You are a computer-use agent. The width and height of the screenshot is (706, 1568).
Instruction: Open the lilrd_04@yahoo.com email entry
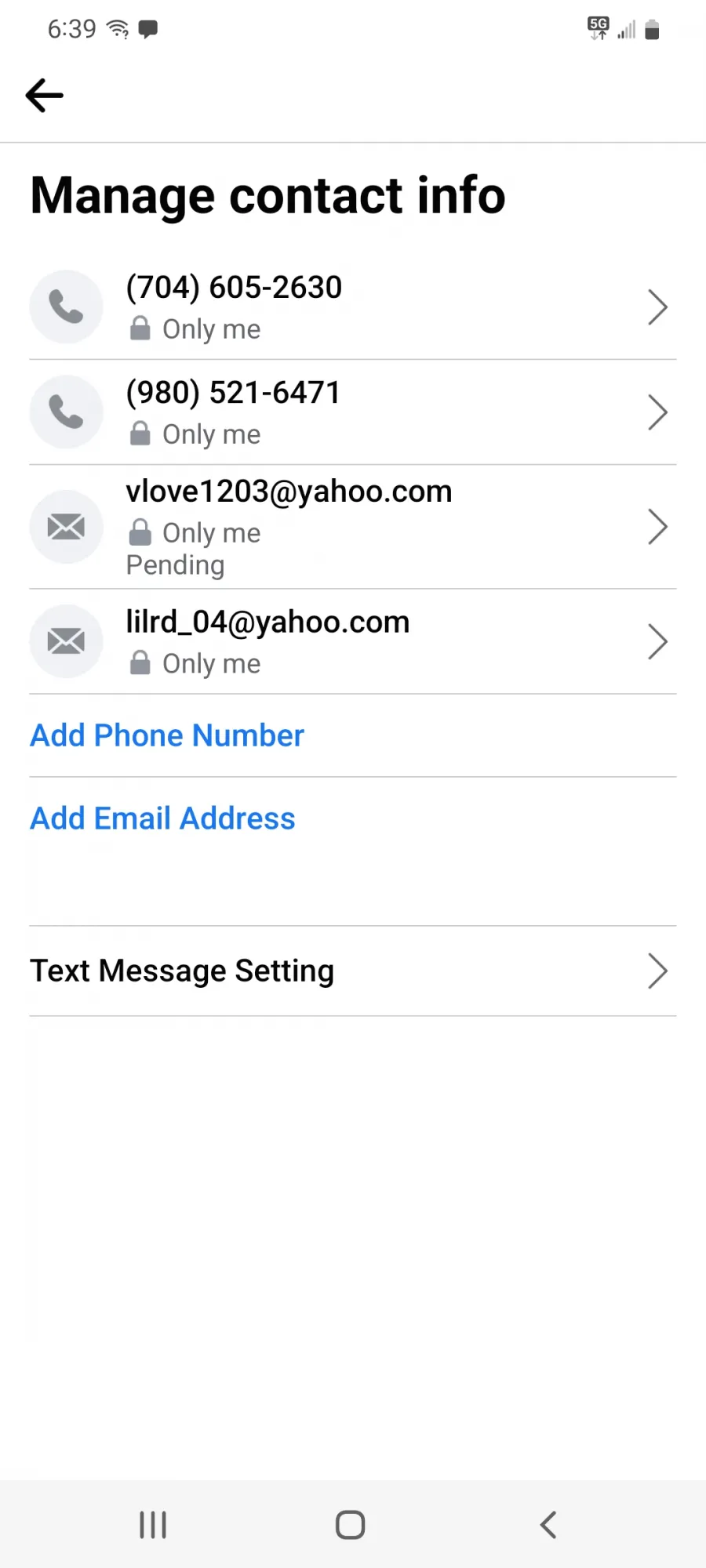point(353,641)
